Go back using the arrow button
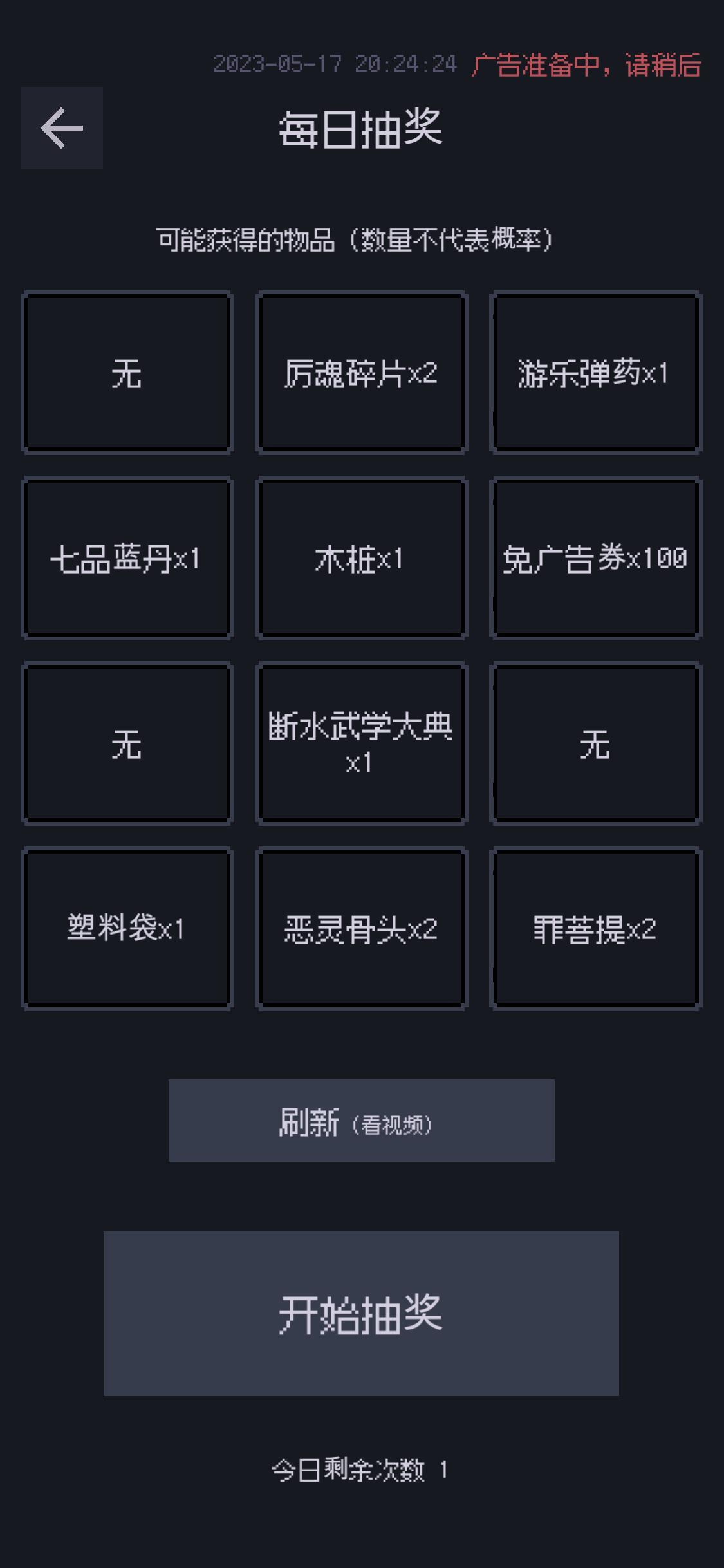The width and height of the screenshot is (724, 1568). pyautogui.click(x=62, y=128)
